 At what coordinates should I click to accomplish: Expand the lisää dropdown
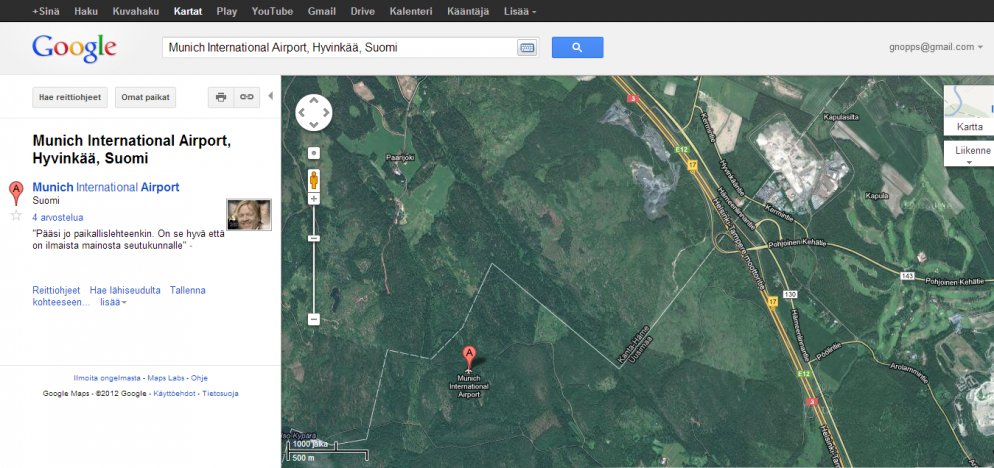click(113, 301)
